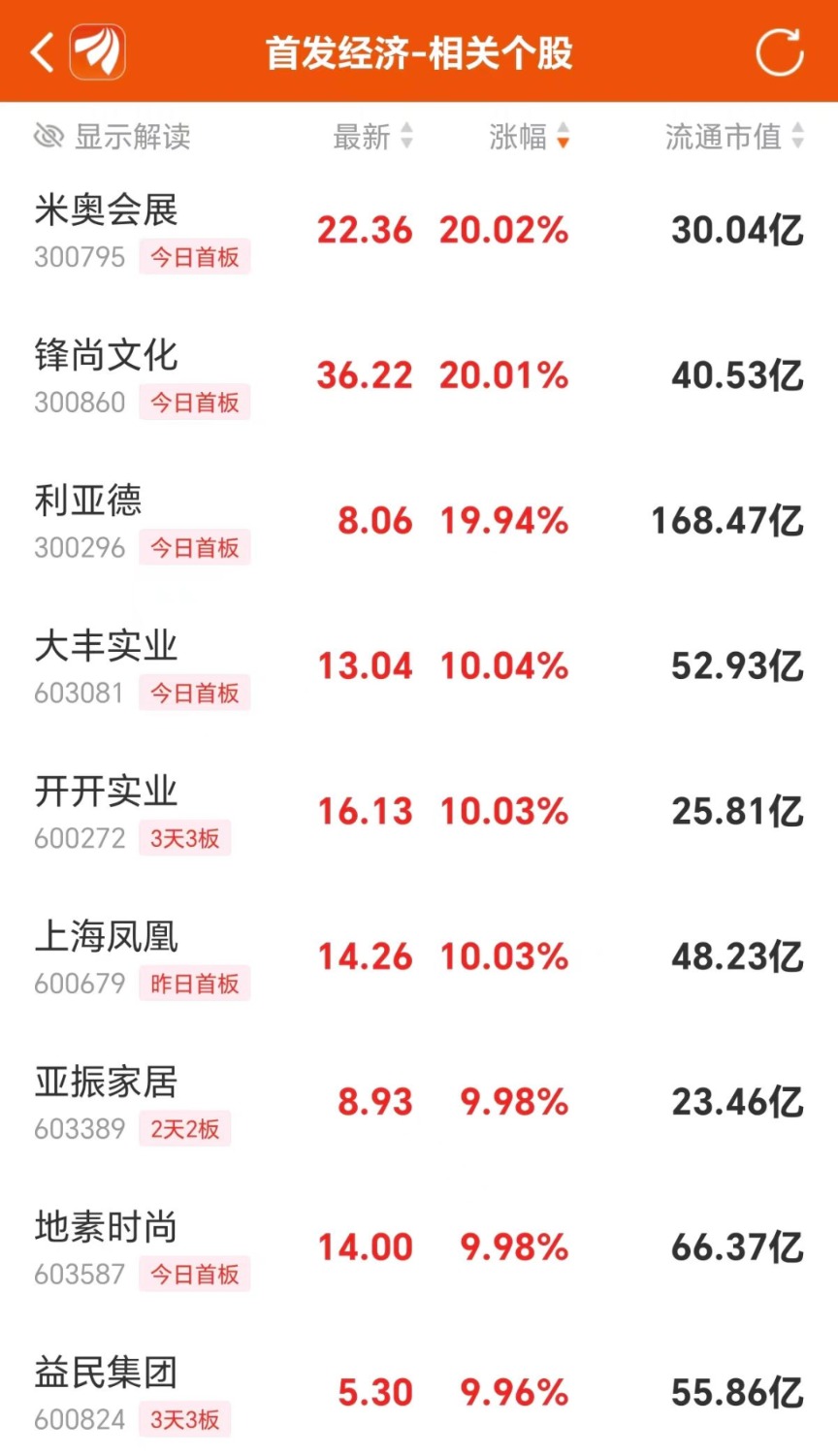Sort by 最新 price column
This screenshot has height=1456, width=838.
(x=373, y=137)
